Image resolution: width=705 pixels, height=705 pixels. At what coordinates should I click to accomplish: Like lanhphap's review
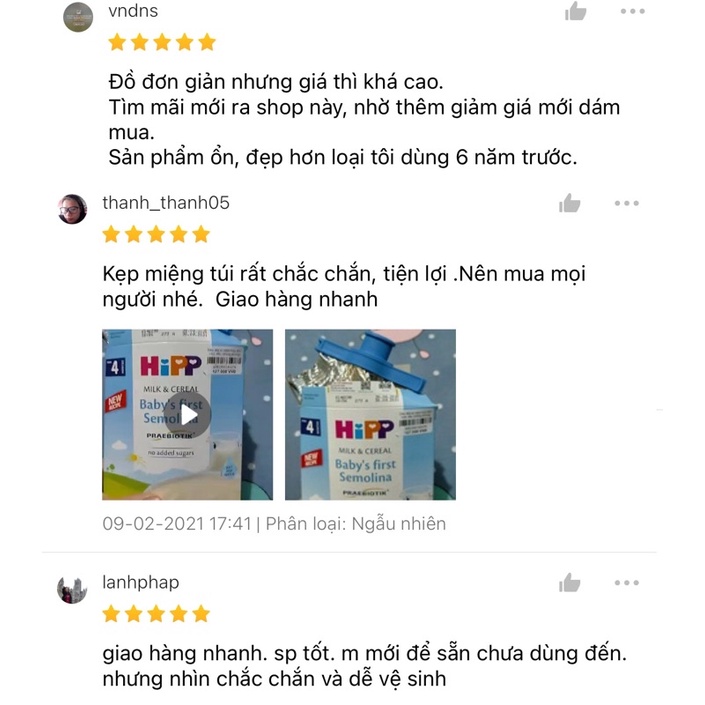tap(570, 583)
